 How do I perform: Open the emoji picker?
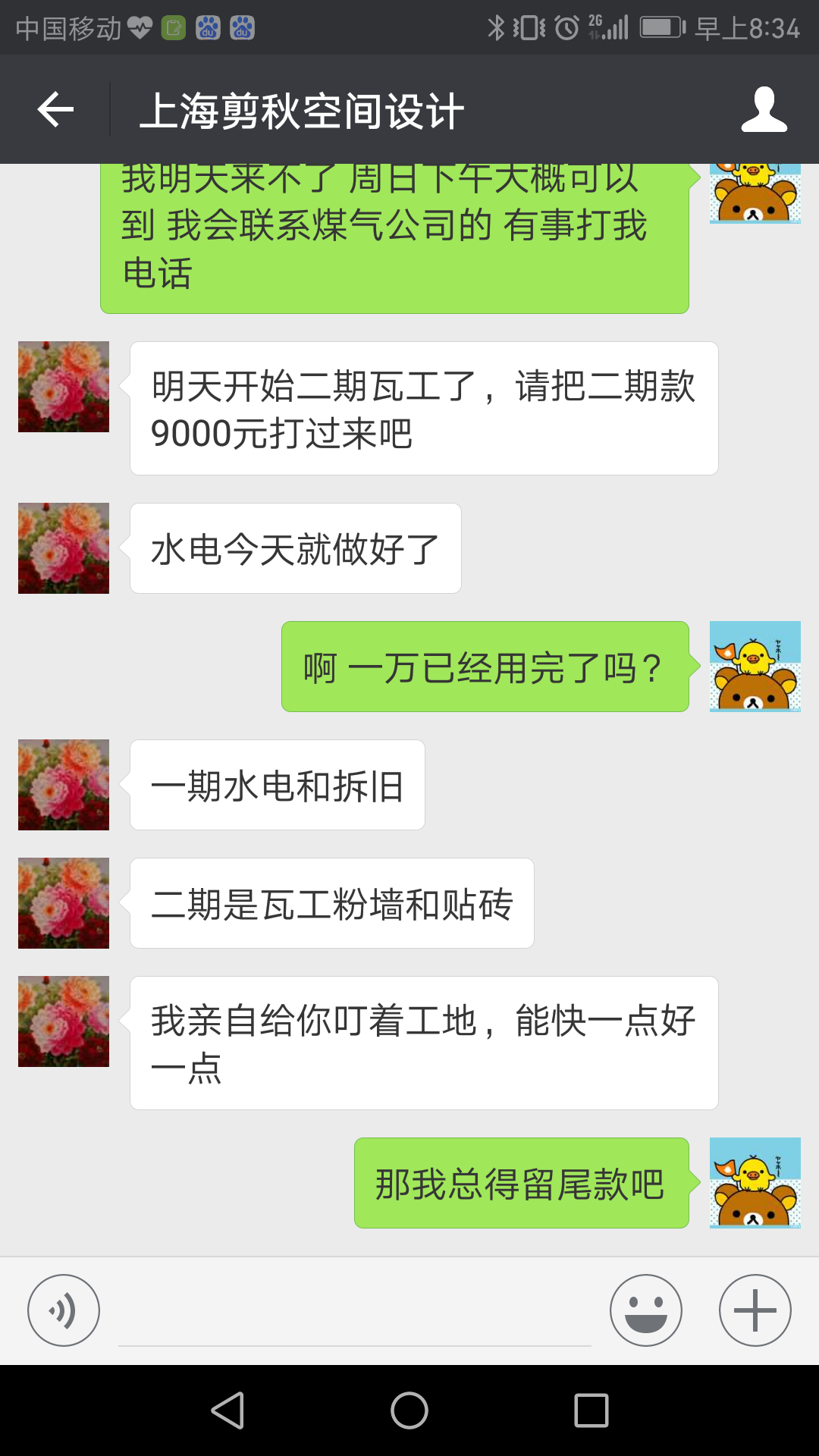coord(645,1310)
